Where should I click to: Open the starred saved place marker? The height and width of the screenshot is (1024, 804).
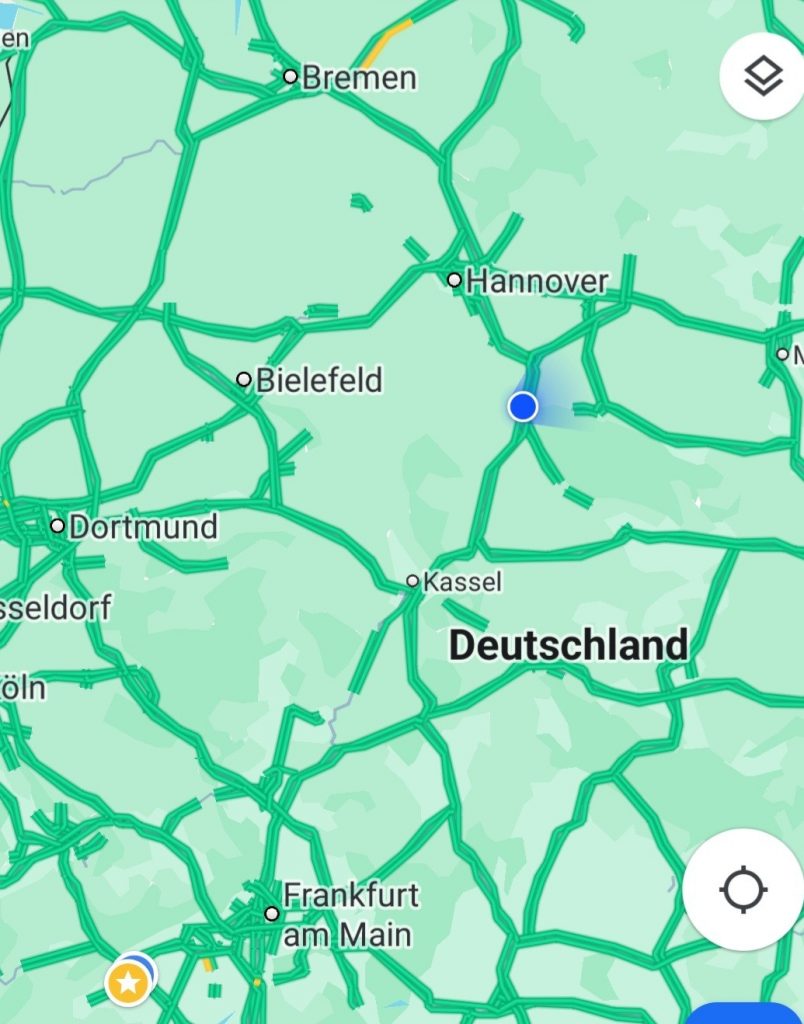[x=128, y=984]
